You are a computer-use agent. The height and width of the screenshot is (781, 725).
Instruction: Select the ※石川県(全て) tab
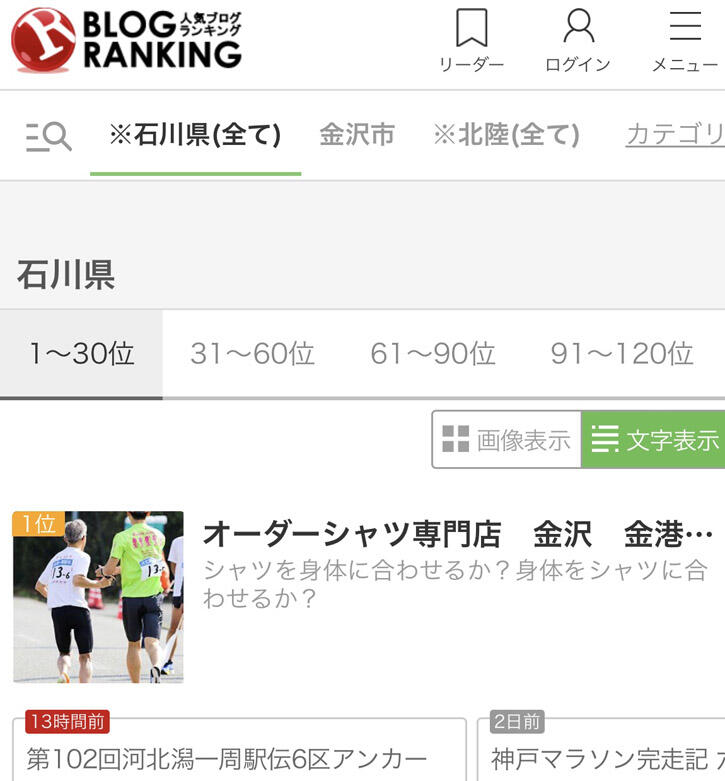(x=195, y=135)
